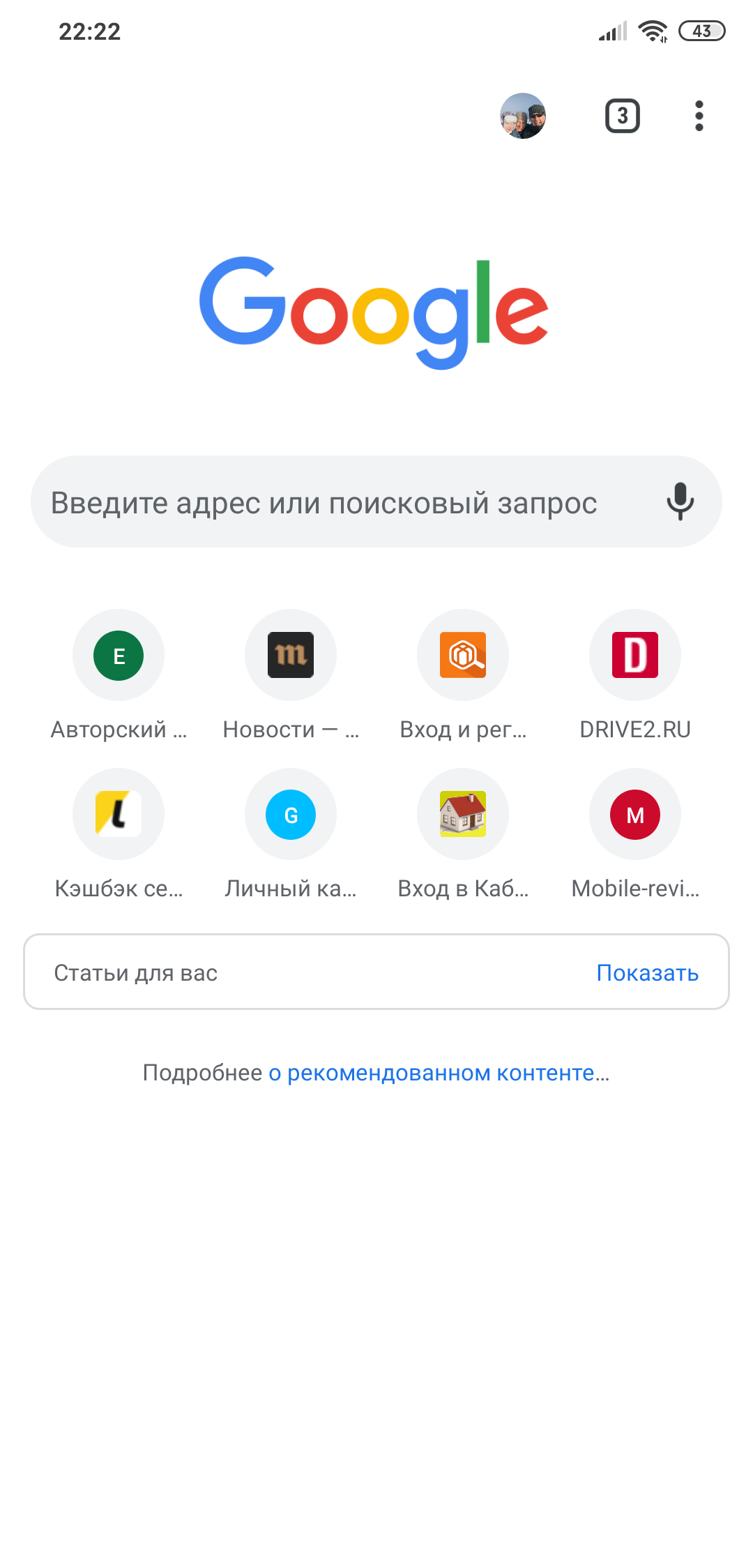Screen dimensions: 753x1568
Task: Tap Показать to show articles for you
Action: (x=647, y=972)
